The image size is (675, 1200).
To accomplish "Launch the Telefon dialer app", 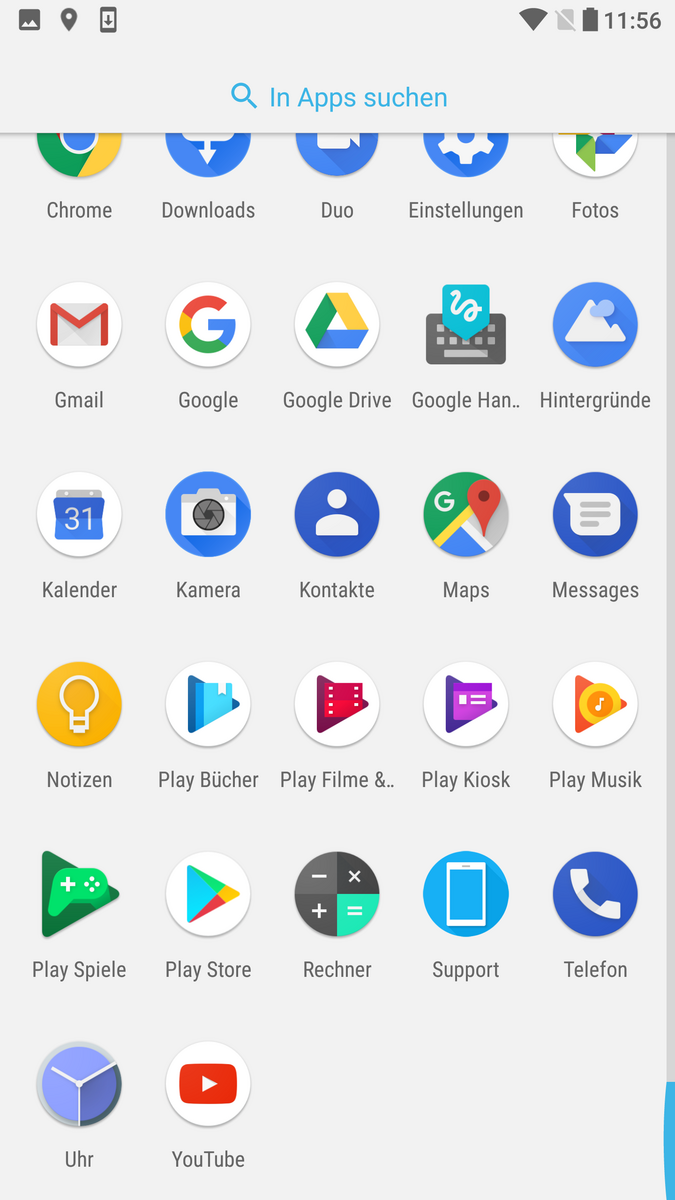I will pyautogui.click(x=595, y=895).
